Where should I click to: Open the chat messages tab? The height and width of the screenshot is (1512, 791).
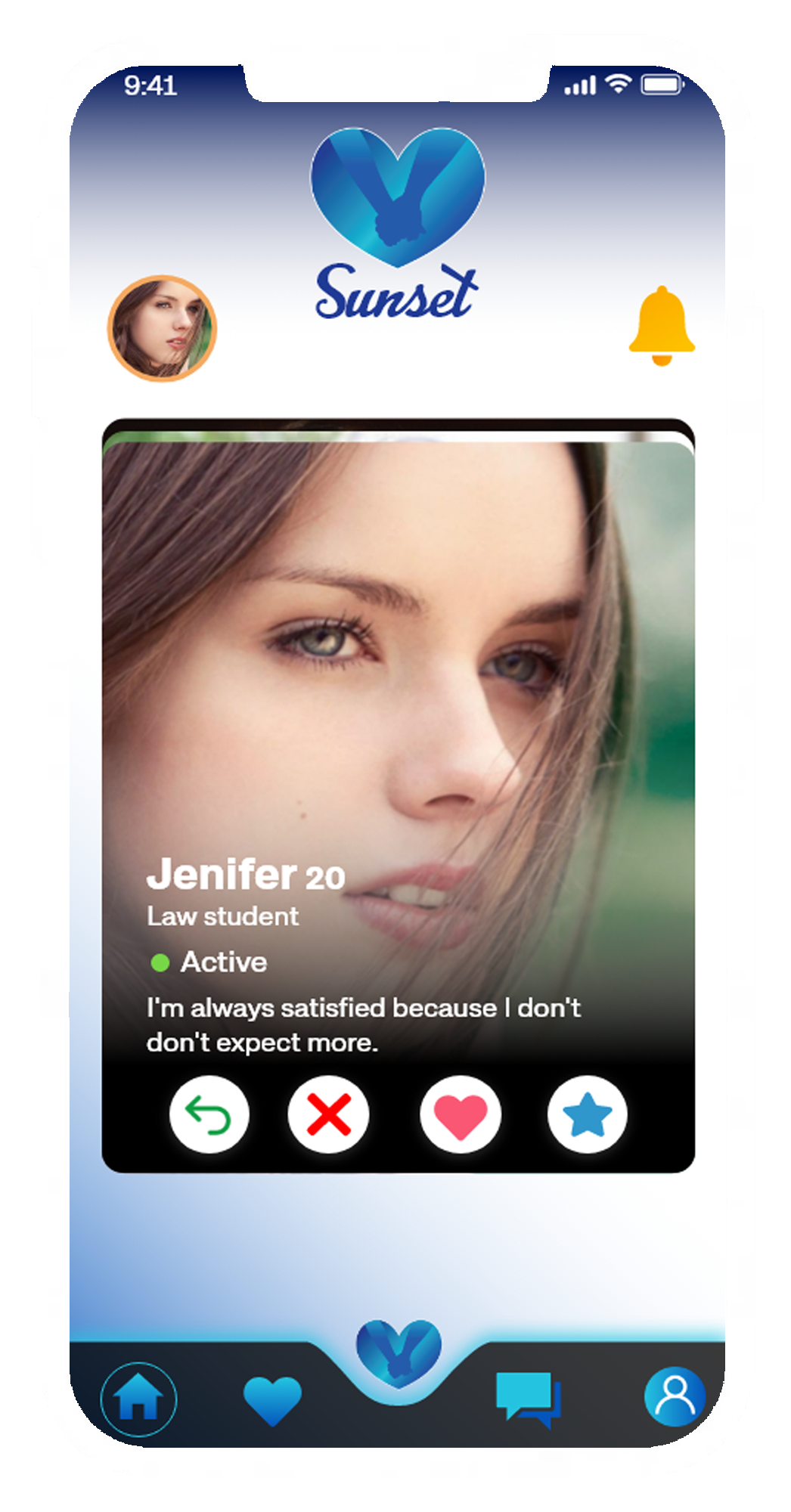529,1399
